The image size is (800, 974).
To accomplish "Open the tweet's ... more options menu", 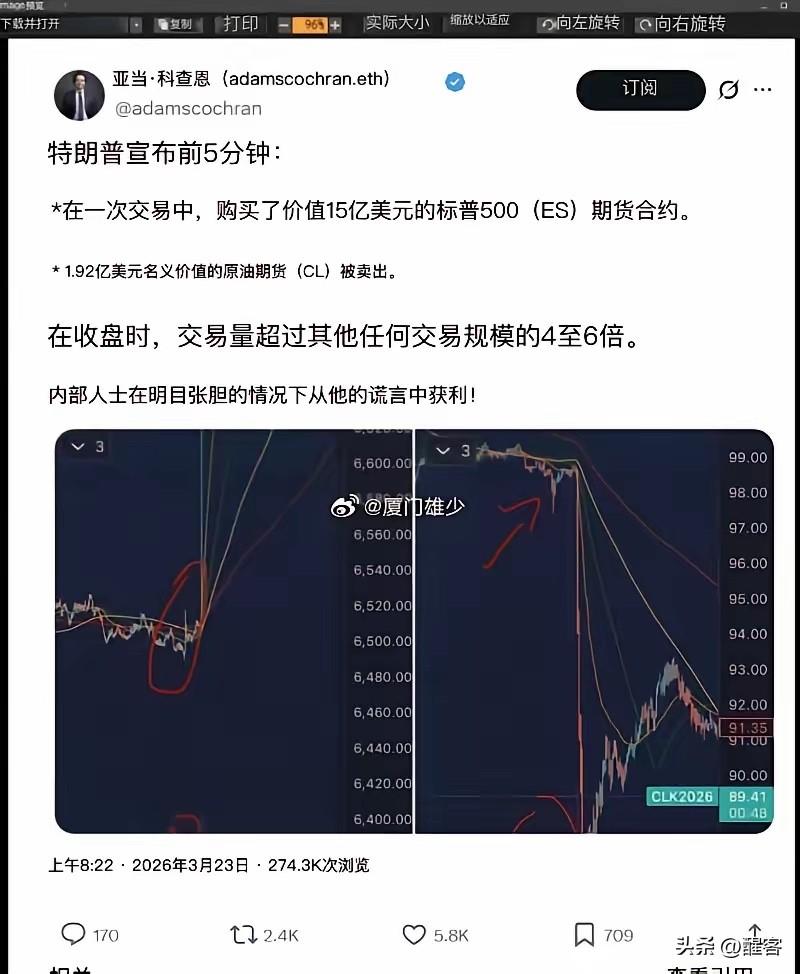I will [x=763, y=90].
